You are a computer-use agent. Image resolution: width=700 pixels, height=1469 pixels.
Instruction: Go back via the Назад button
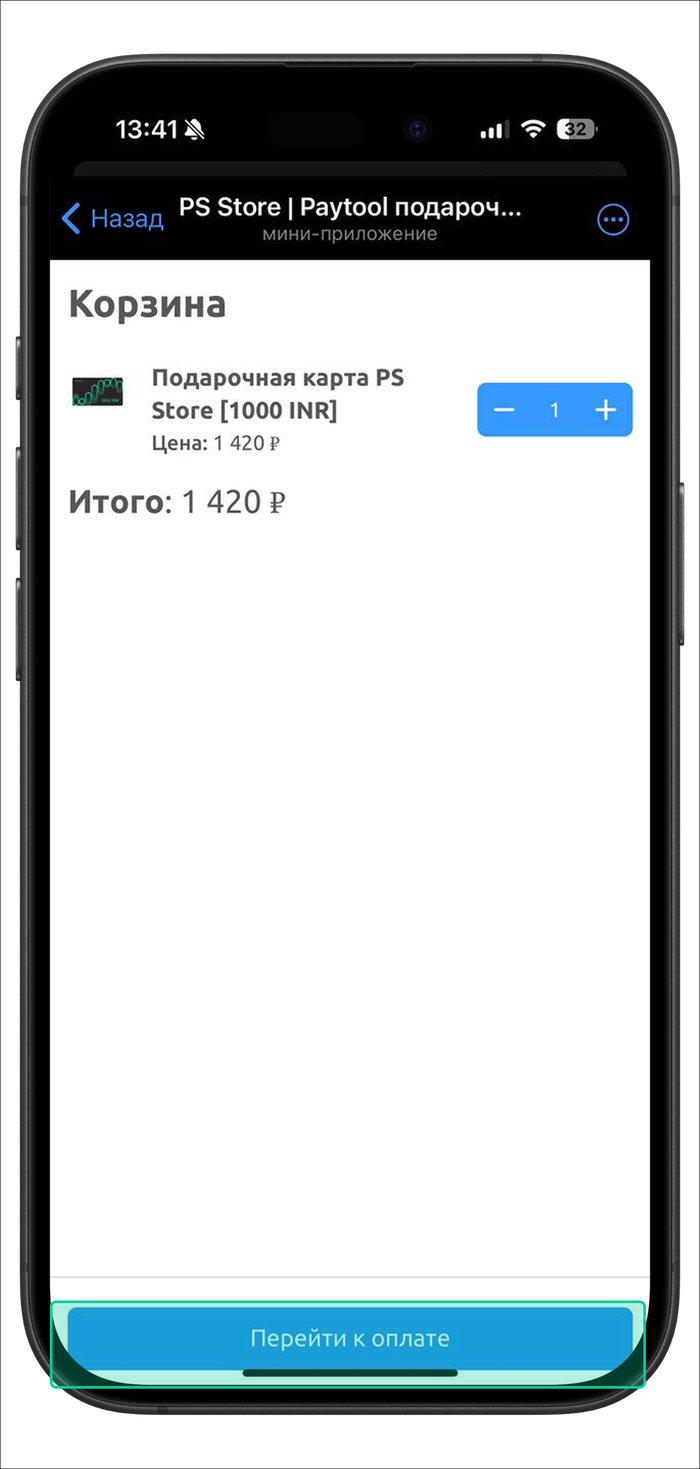(x=112, y=219)
